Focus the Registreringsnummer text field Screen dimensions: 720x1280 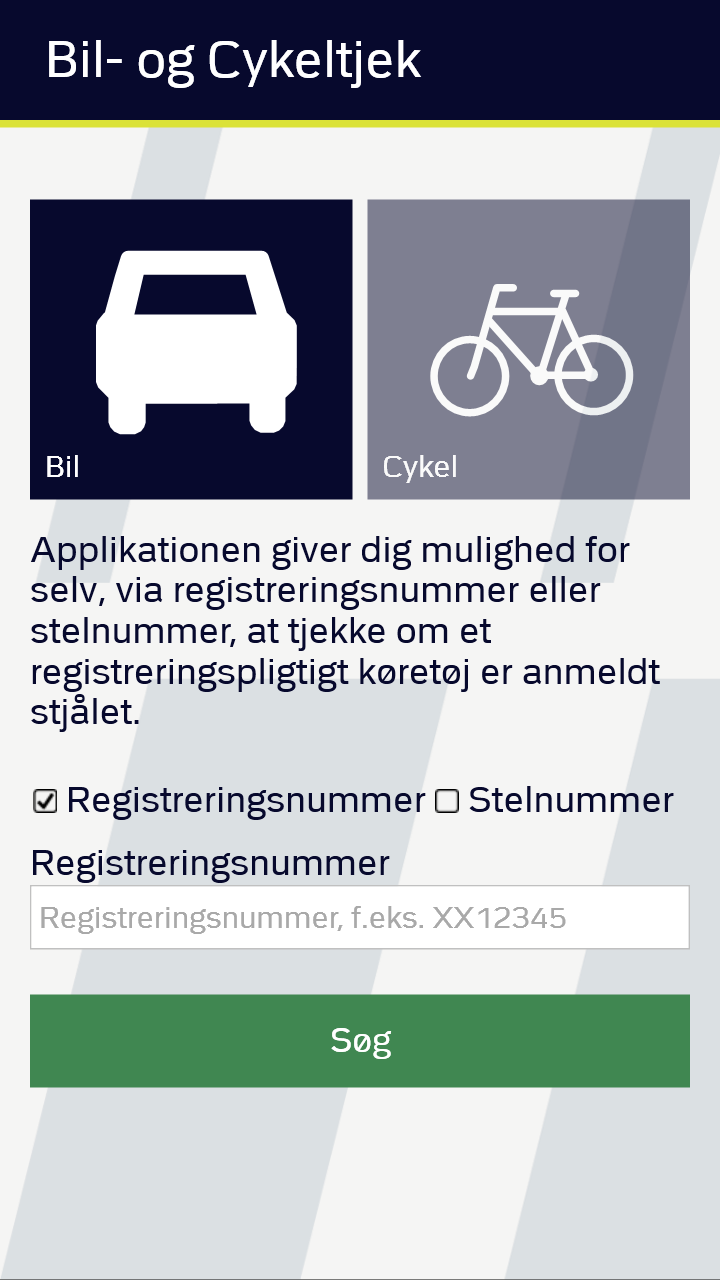pos(360,917)
